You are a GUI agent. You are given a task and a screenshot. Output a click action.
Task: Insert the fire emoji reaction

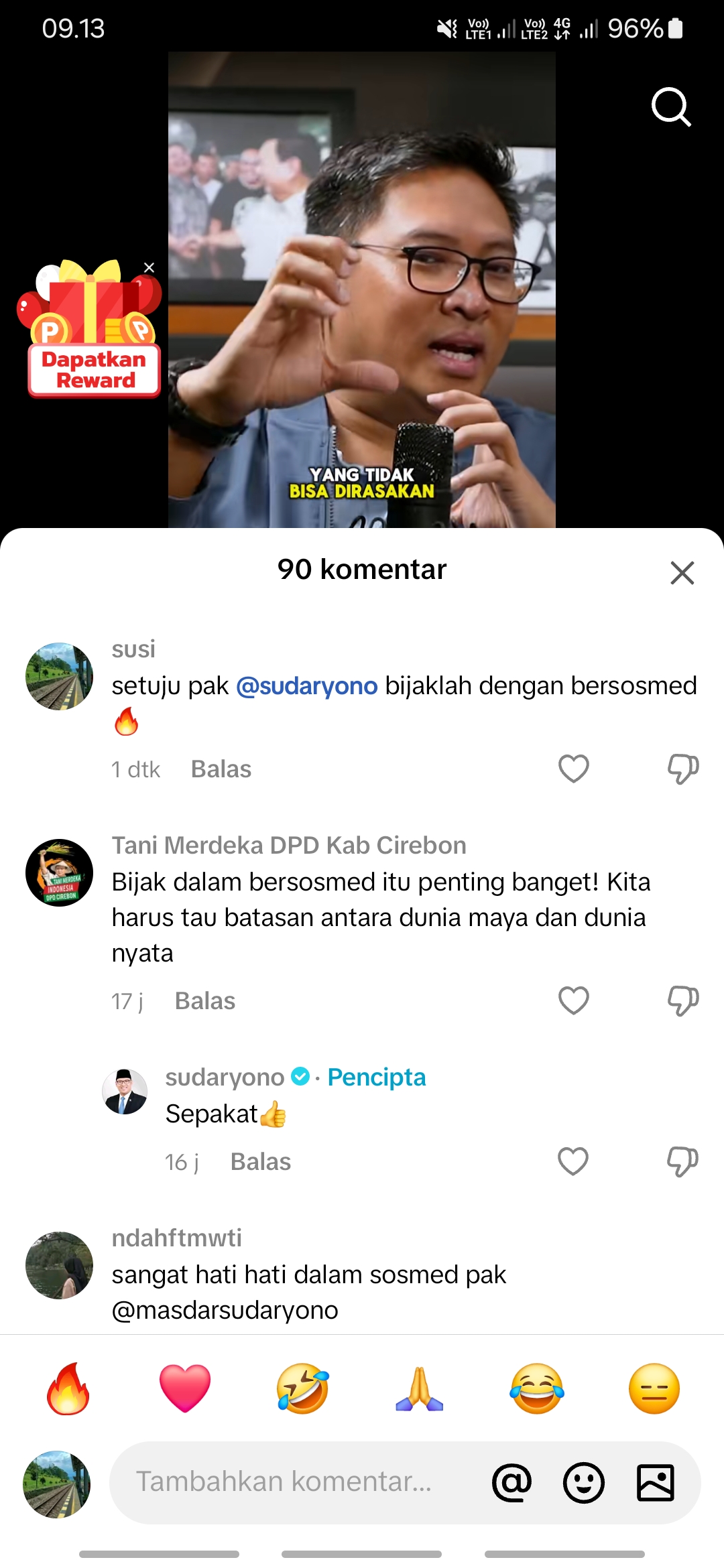tap(68, 1388)
